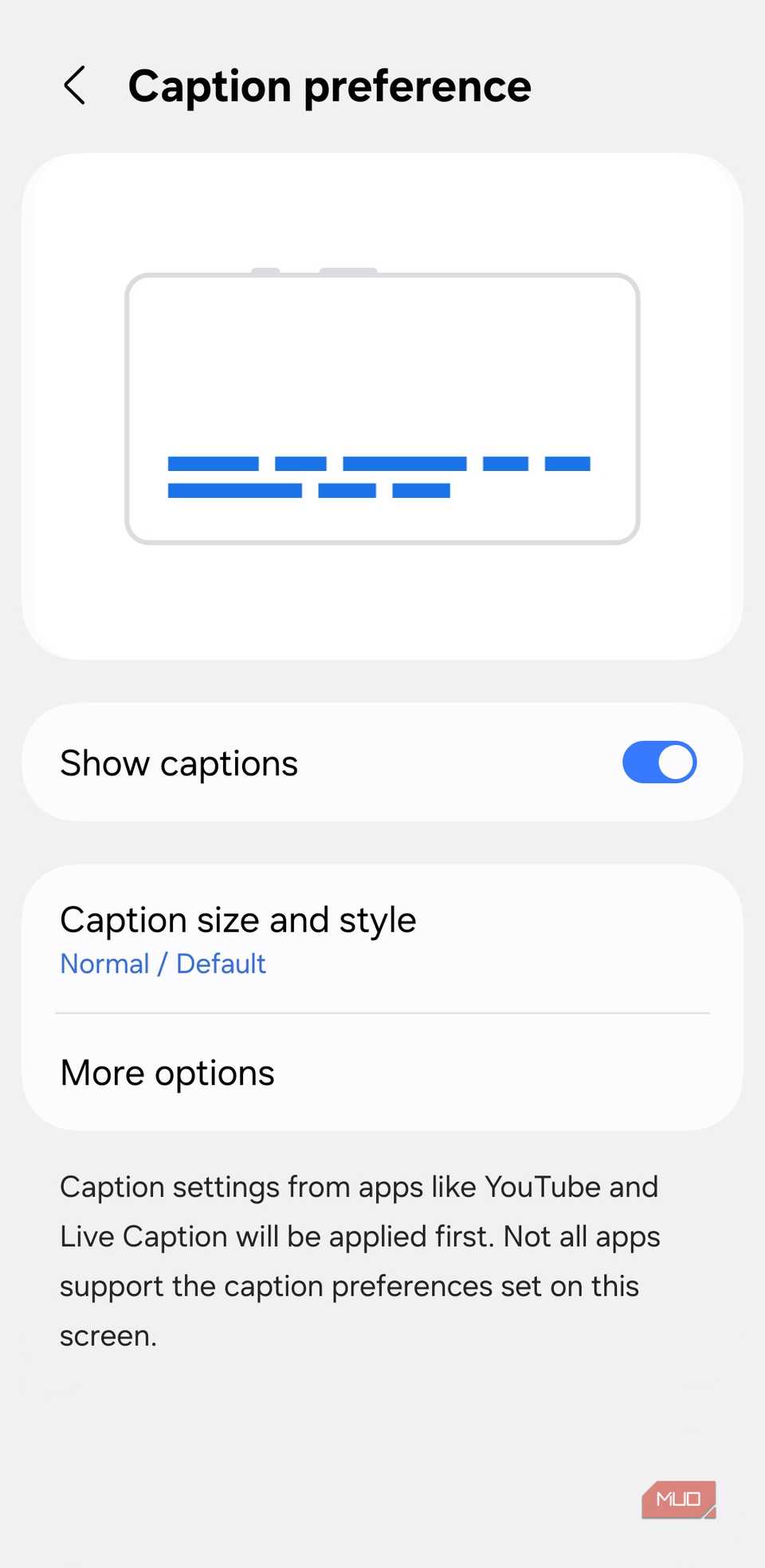This screenshot has width=765, height=1568.
Task: Open Caption size and style settings
Action: coord(237,919)
